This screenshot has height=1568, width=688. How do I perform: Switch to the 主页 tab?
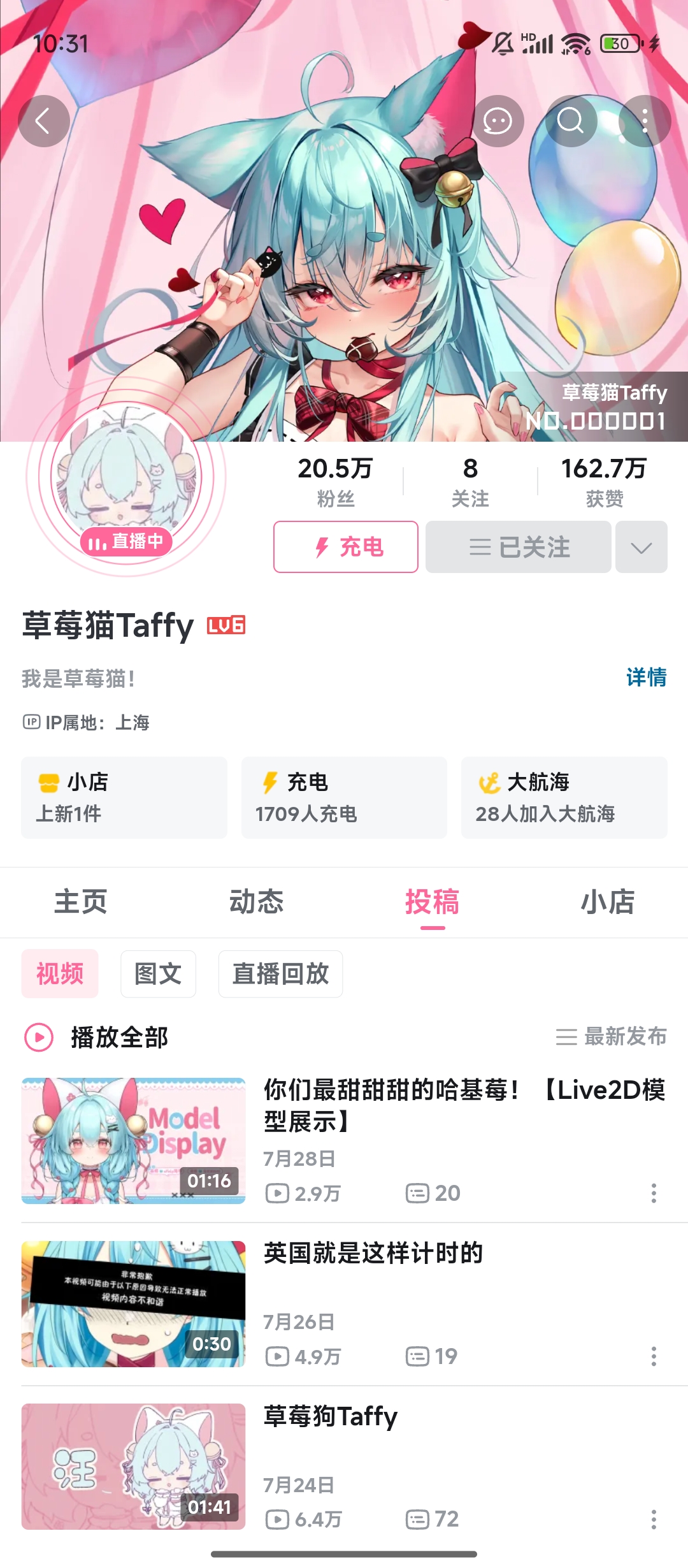coord(81,902)
